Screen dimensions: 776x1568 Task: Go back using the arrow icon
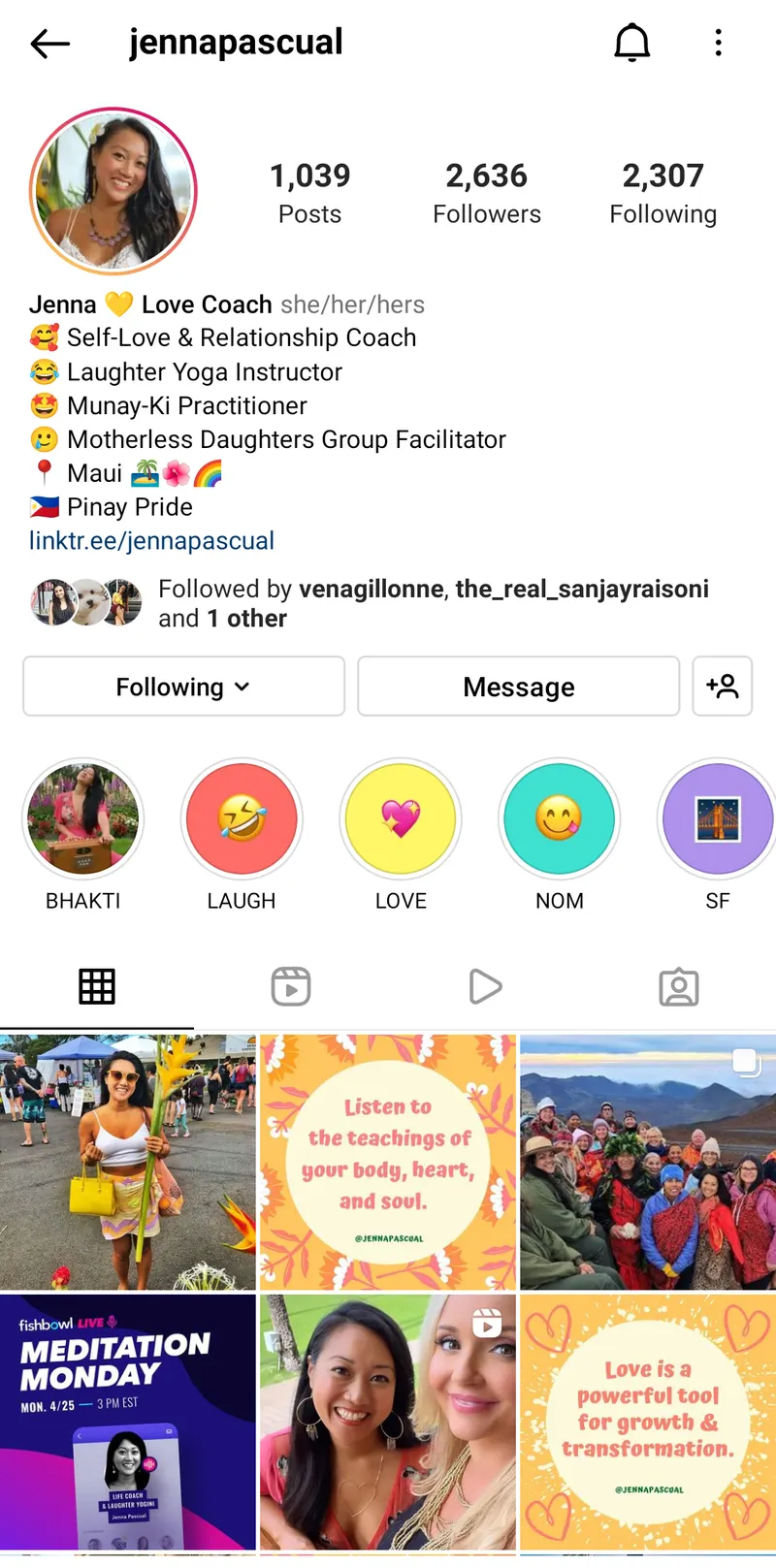[x=50, y=43]
